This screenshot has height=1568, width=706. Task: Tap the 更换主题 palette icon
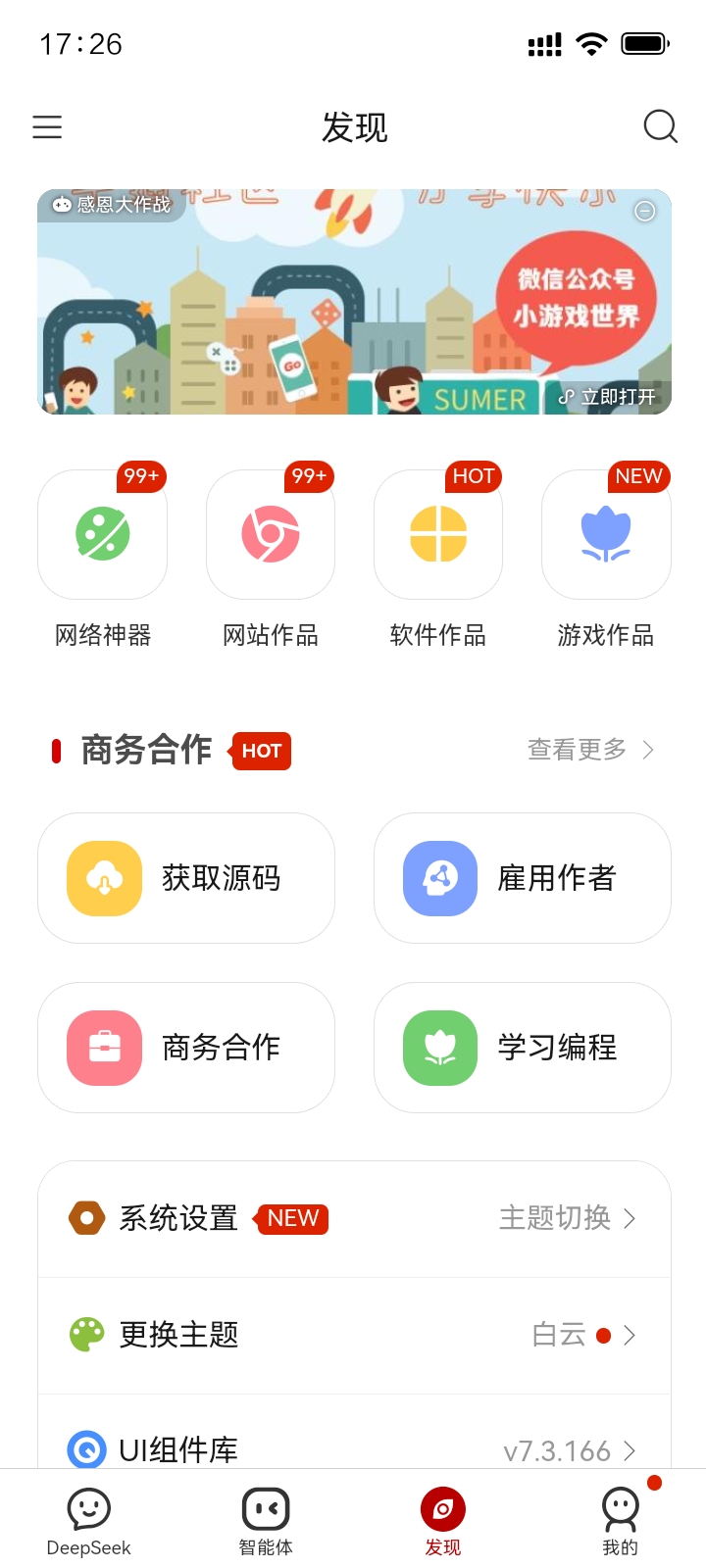[87, 1334]
